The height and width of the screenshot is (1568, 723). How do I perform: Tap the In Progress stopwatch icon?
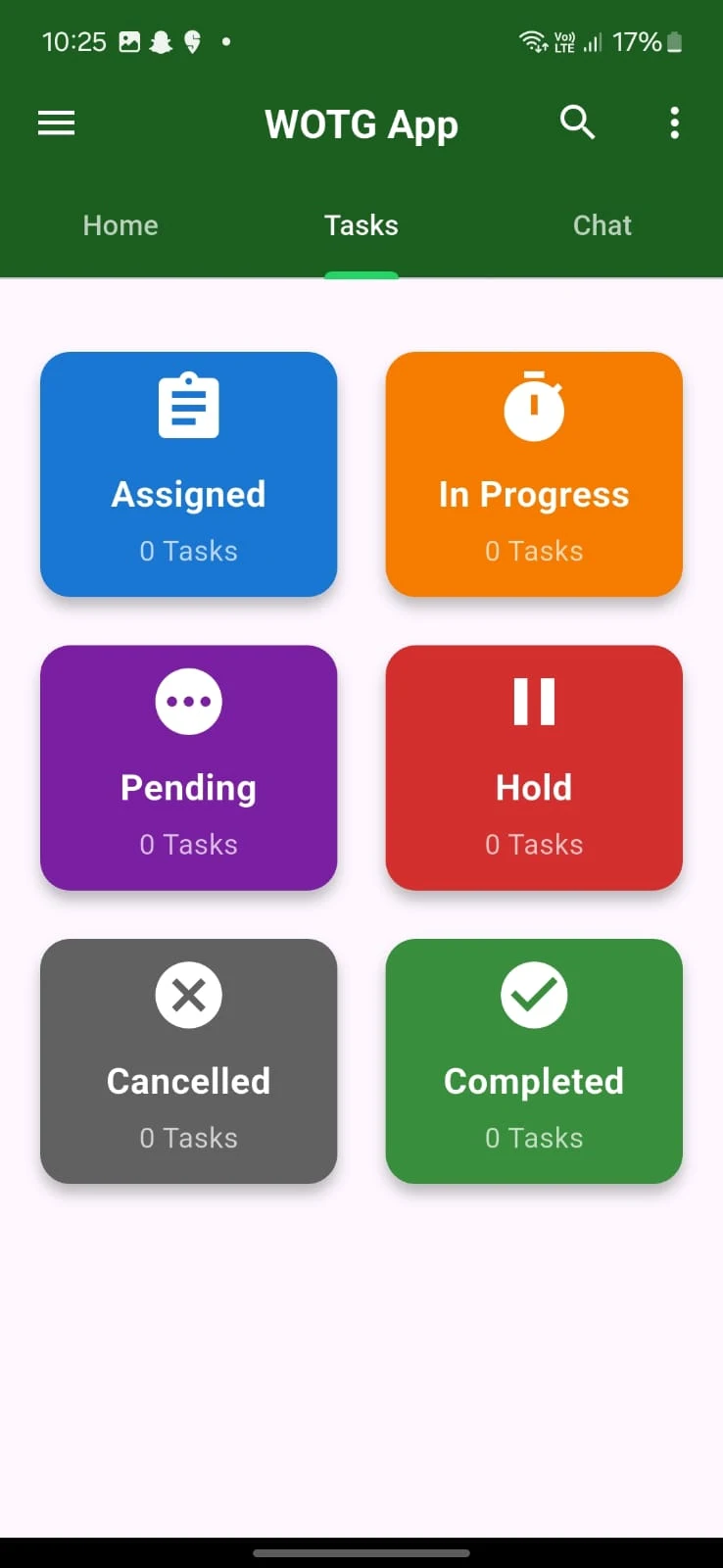(533, 405)
